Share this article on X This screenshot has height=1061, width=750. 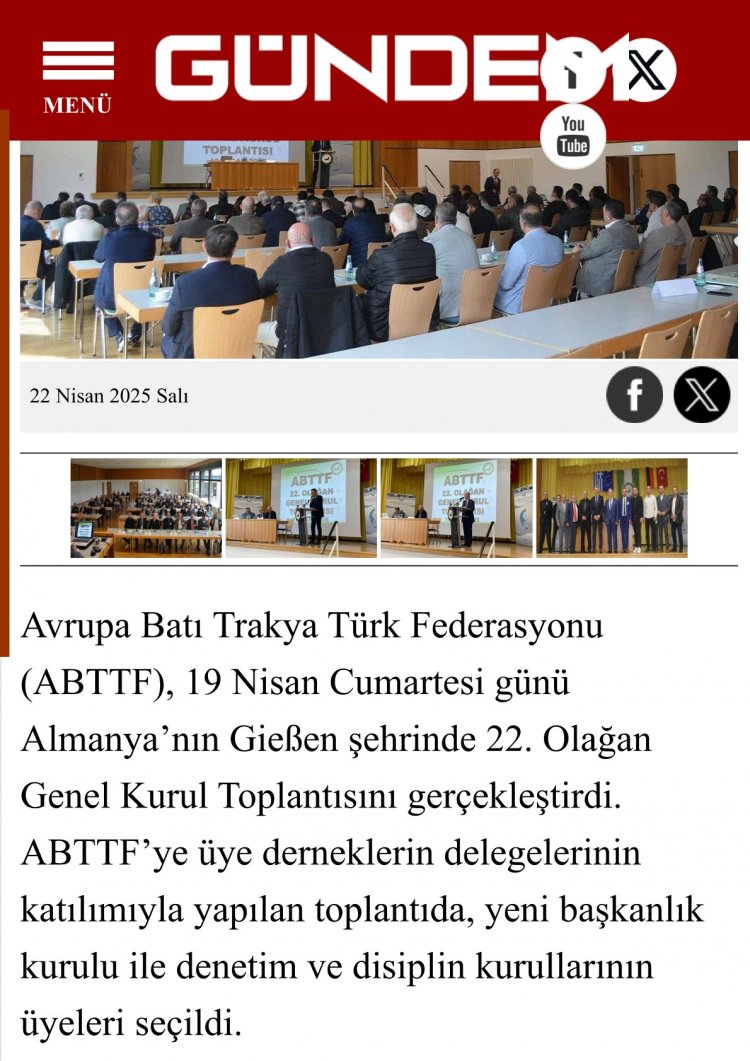702,395
